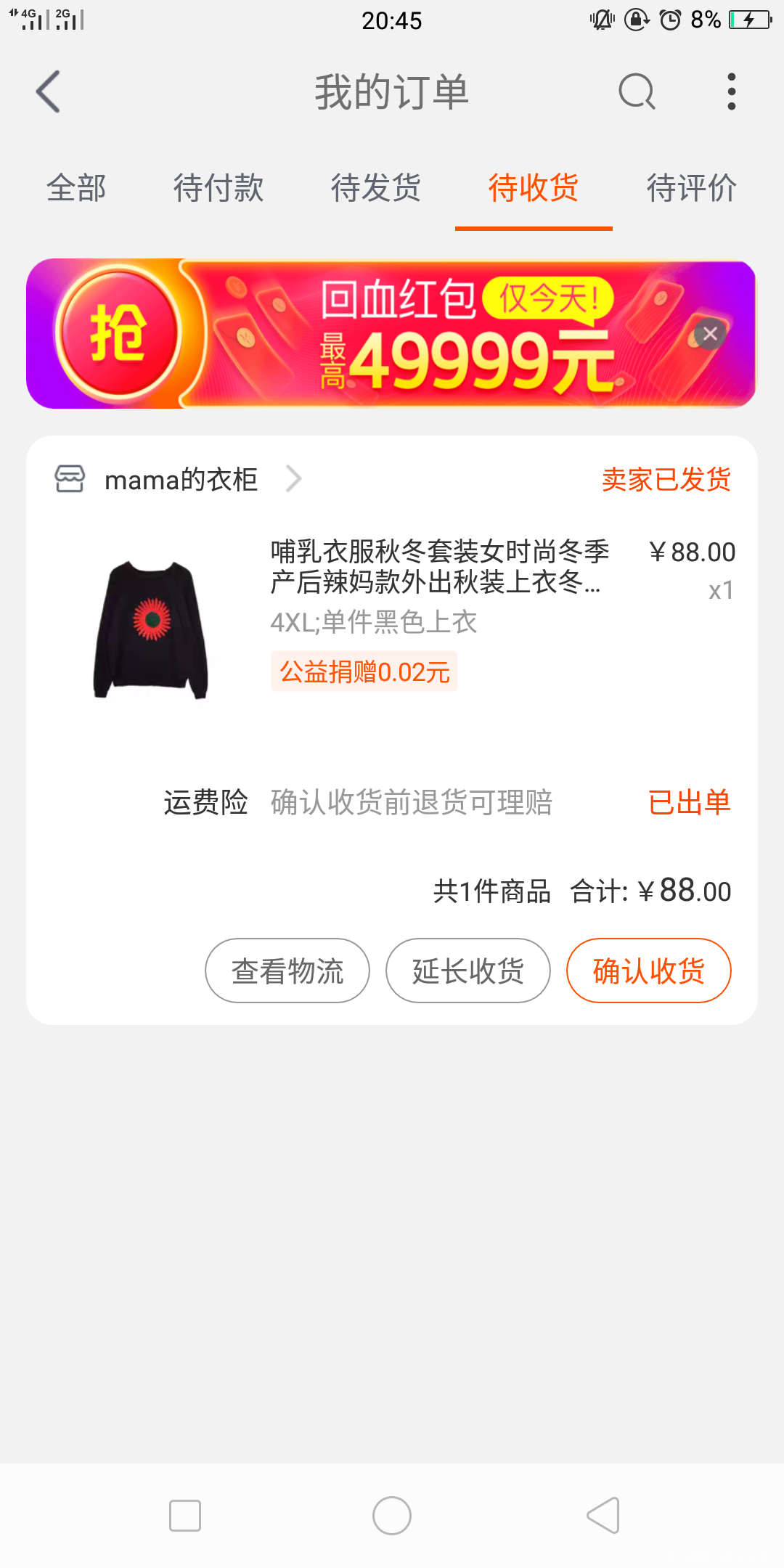Tap the square recents key in the navigation bar
Screen dimensions: 784x1568
(186, 1515)
